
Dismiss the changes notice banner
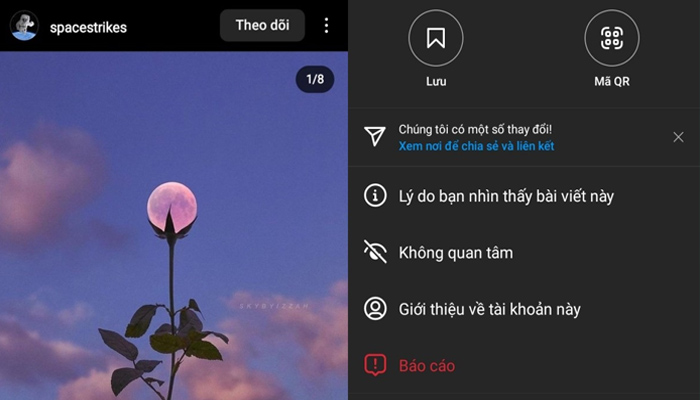coord(678,137)
